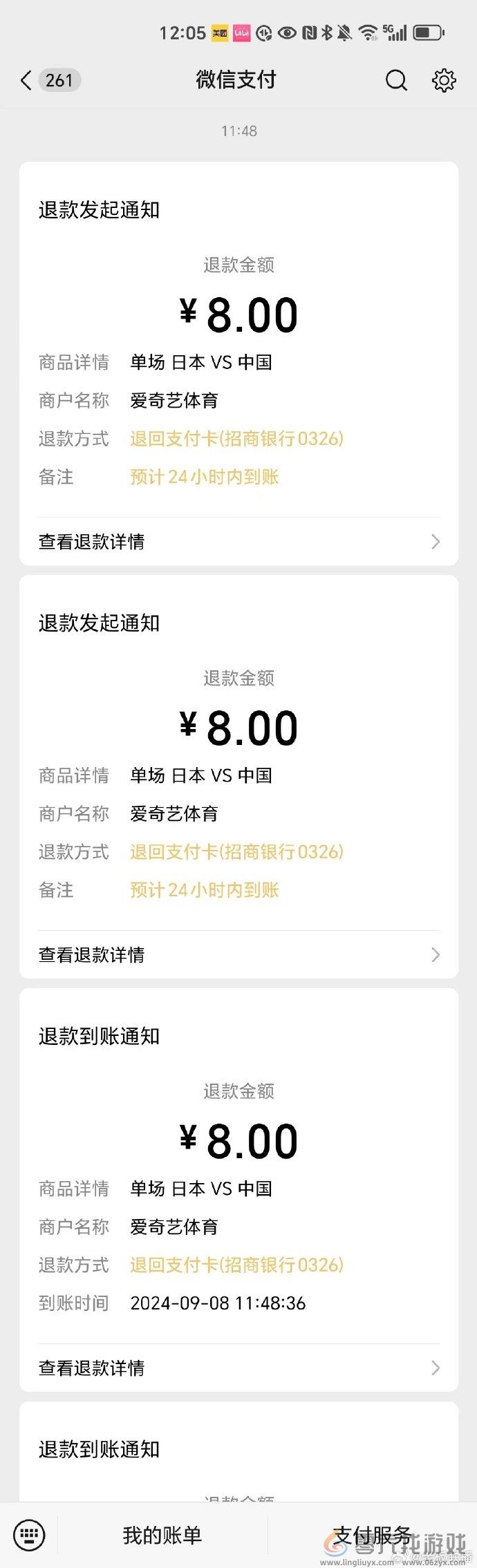Search the 微信支付 messages
This screenshot has width=477, height=1568.
tap(396, 81)
